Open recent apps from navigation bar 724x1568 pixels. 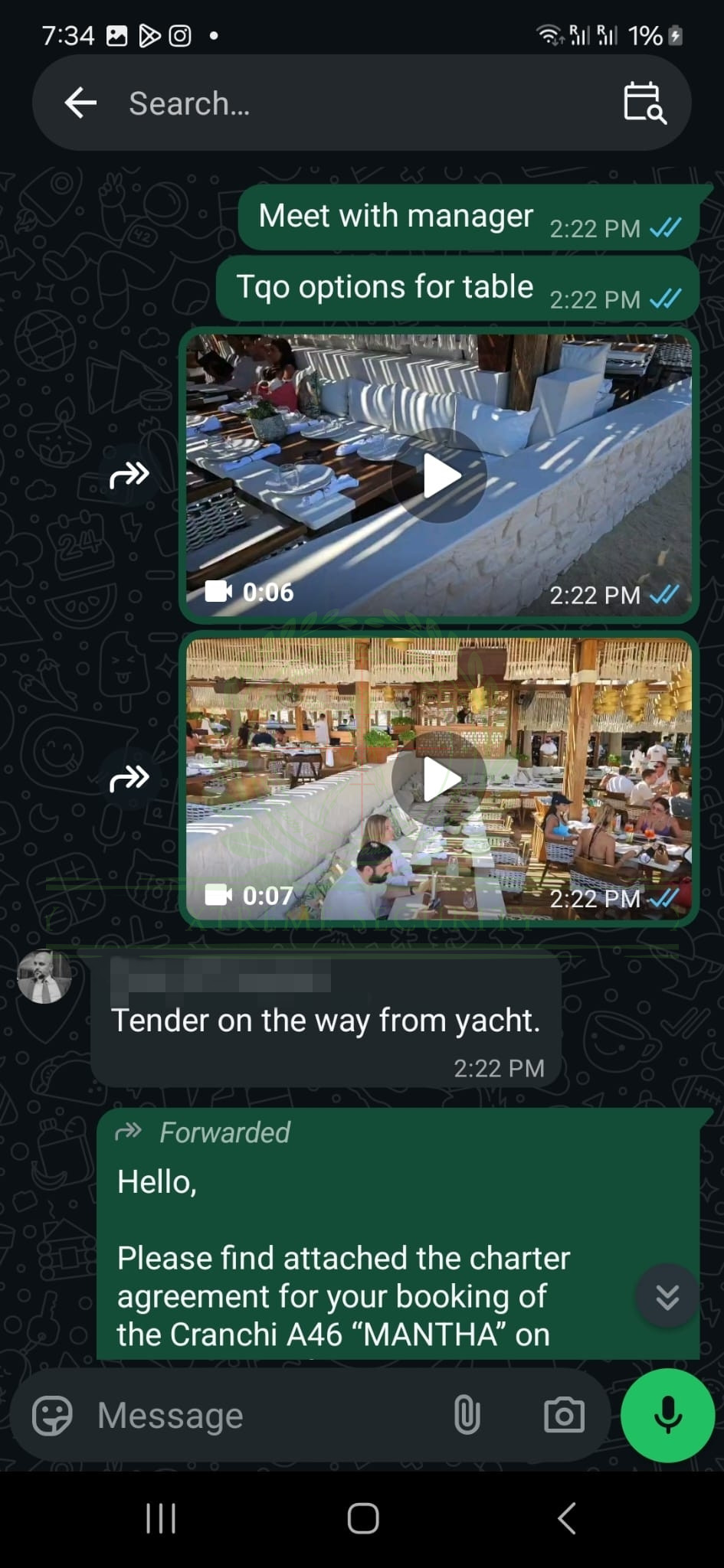pyautogui.click(x=161, y=1517)
